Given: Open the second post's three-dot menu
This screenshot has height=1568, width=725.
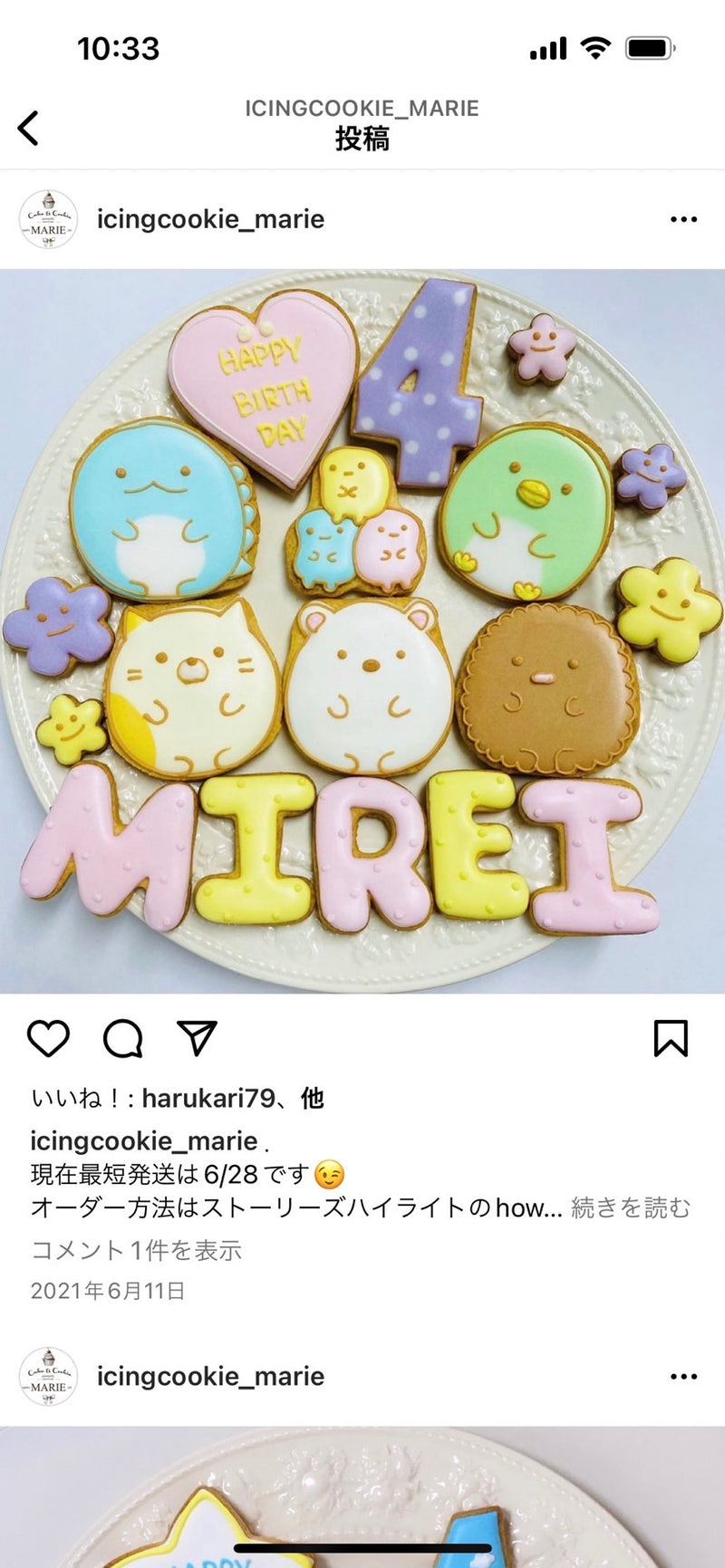Looking at the screenshot, I should (683, 1377).
